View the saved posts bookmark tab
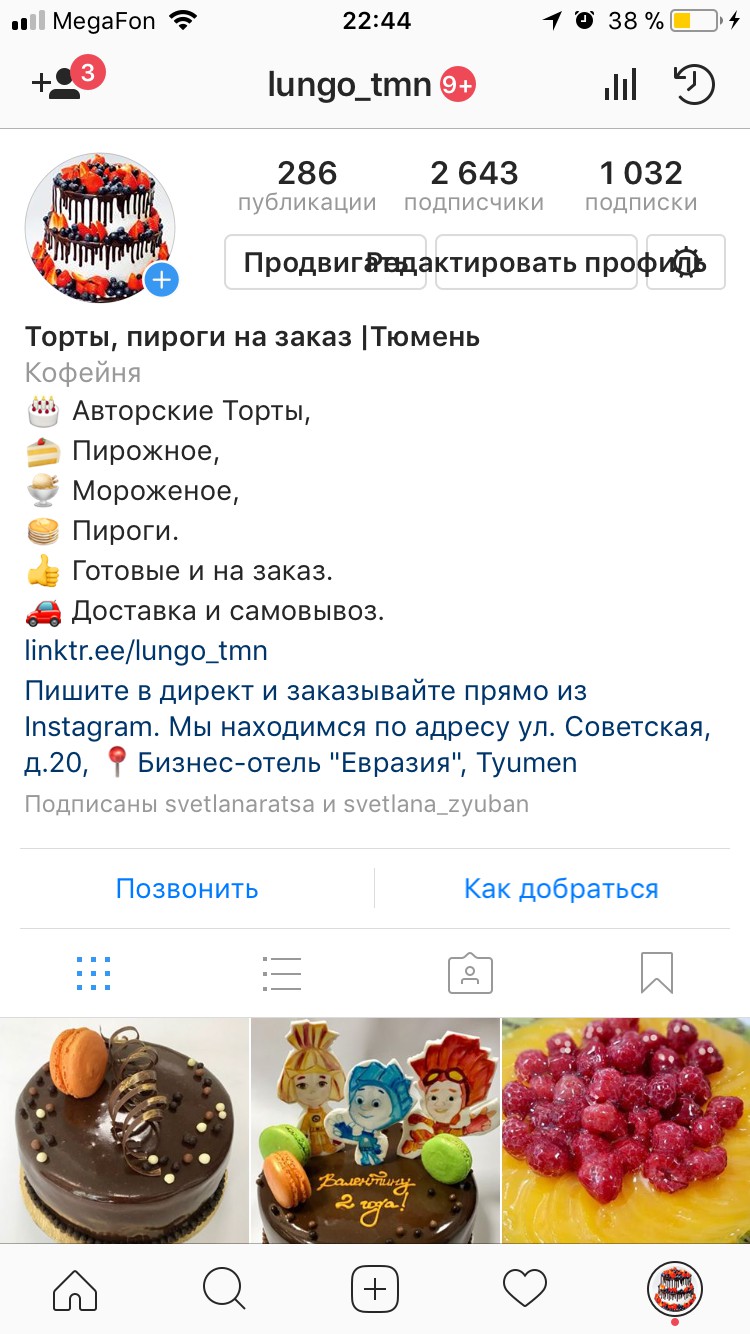Viewport: 750px width, 1334px height. (656, 973)
